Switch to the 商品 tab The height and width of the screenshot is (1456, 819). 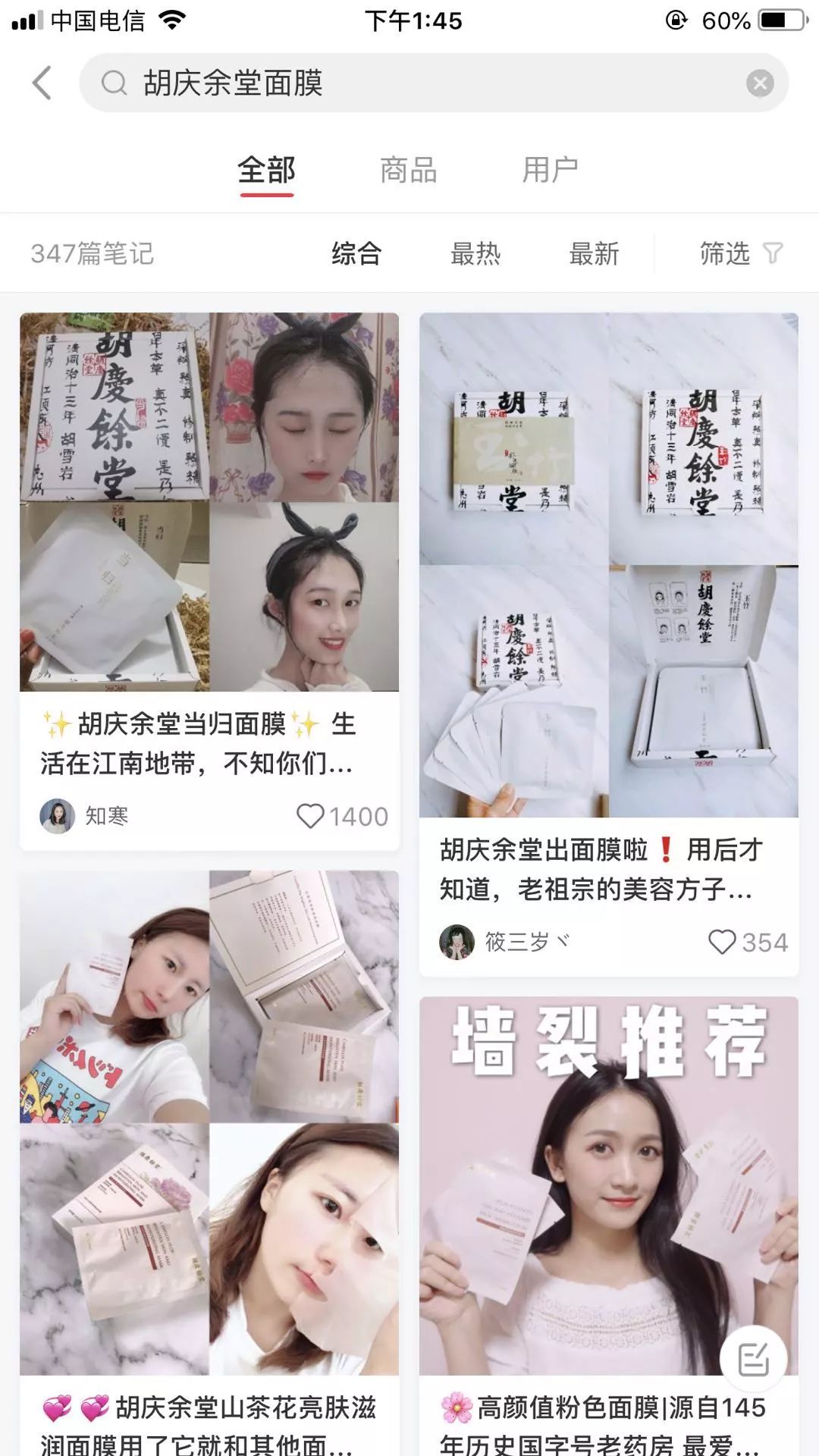408,170
